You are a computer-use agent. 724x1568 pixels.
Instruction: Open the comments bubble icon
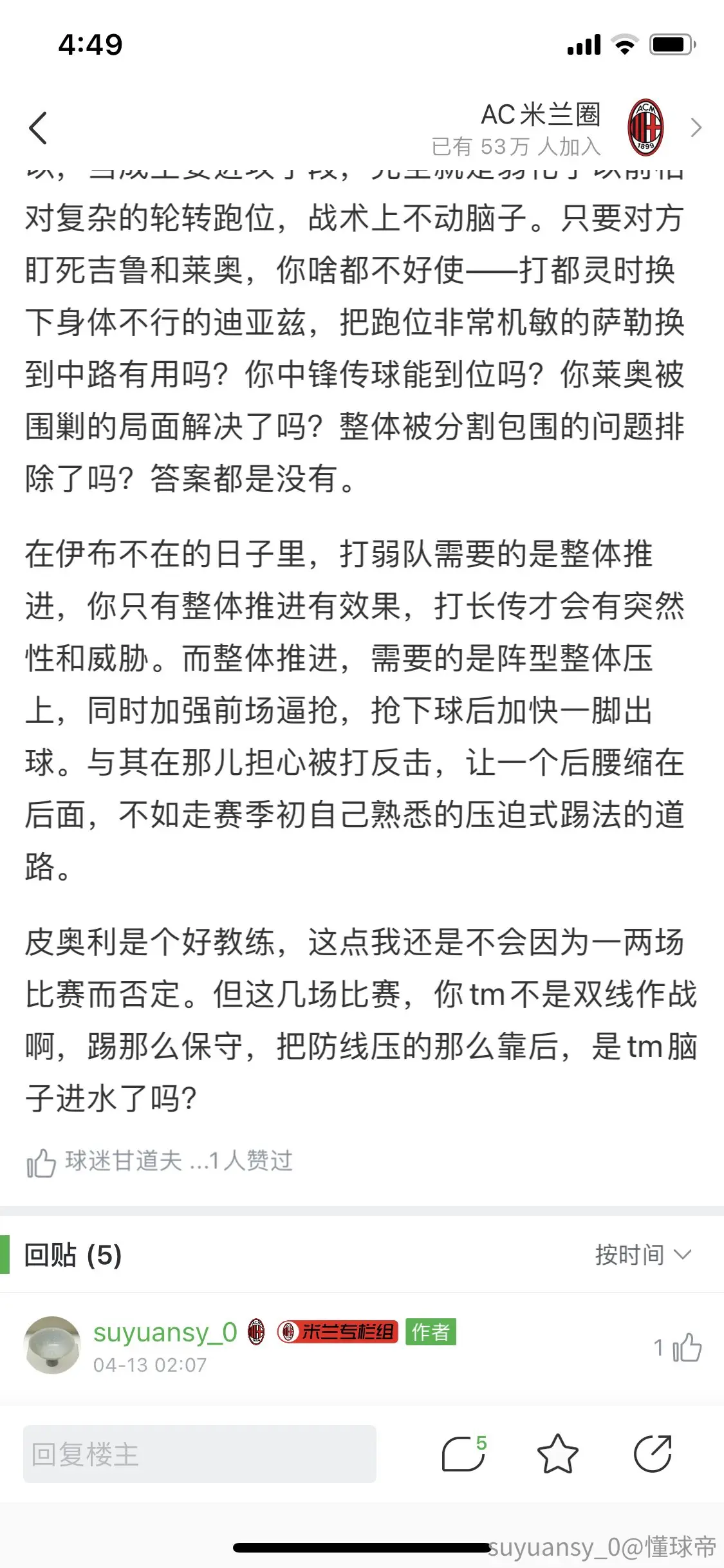[463, 1454]
